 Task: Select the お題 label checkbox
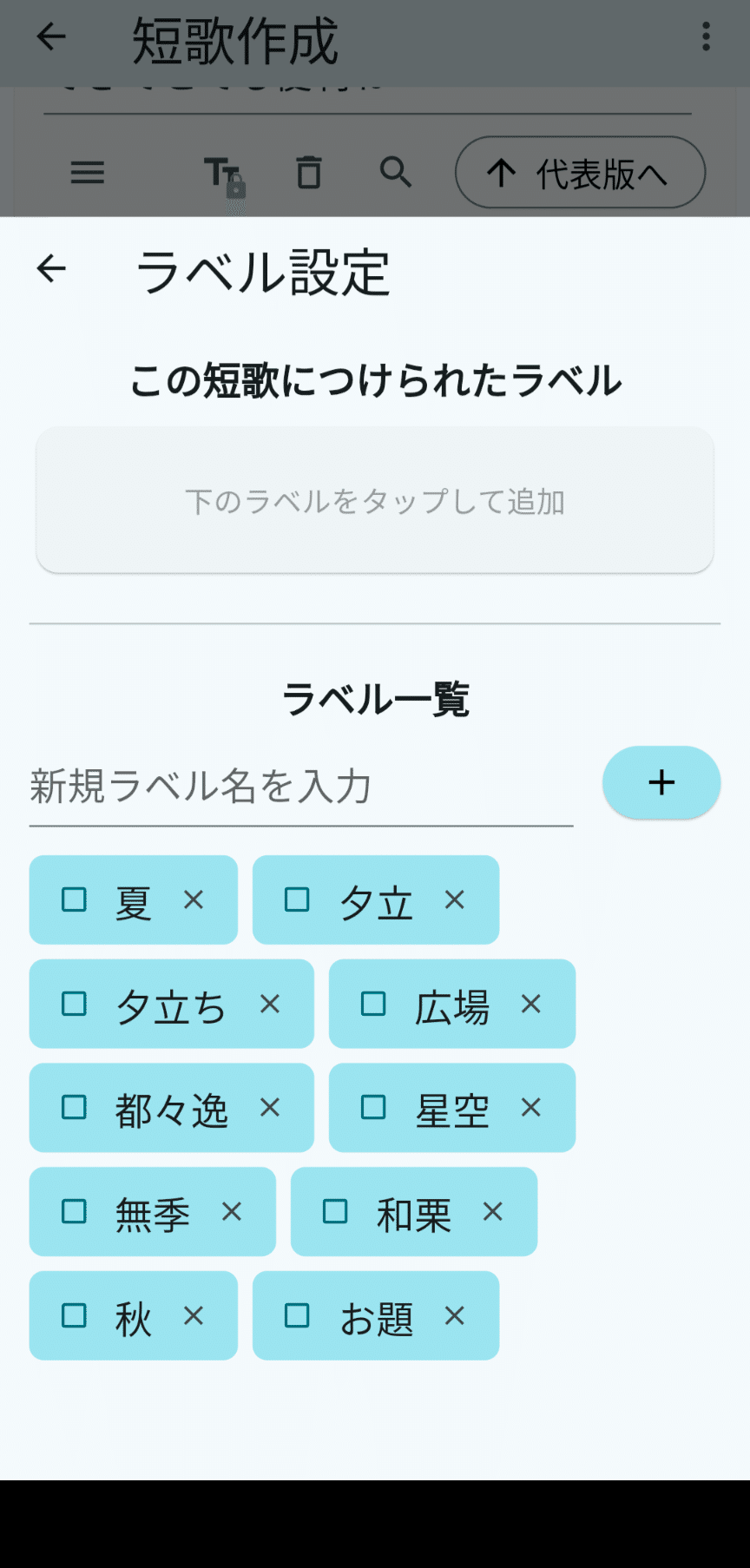(x=297, y=1315)
